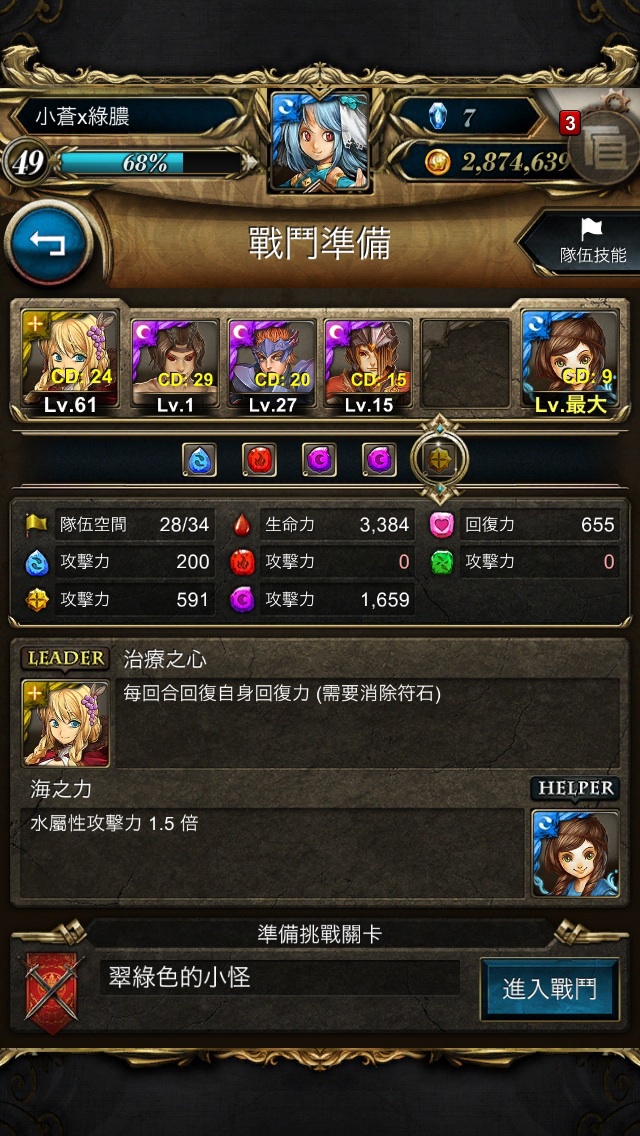
Task: Switch to the red fire team indicator
Action: (x=259, y=460)
